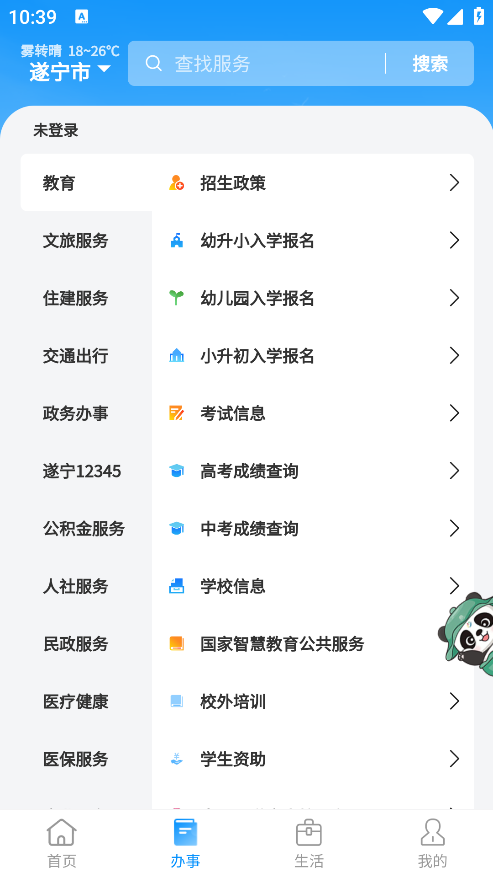View 高考成绩查询
The width and height of the screenshot is (493, 878).
point(313,471)
